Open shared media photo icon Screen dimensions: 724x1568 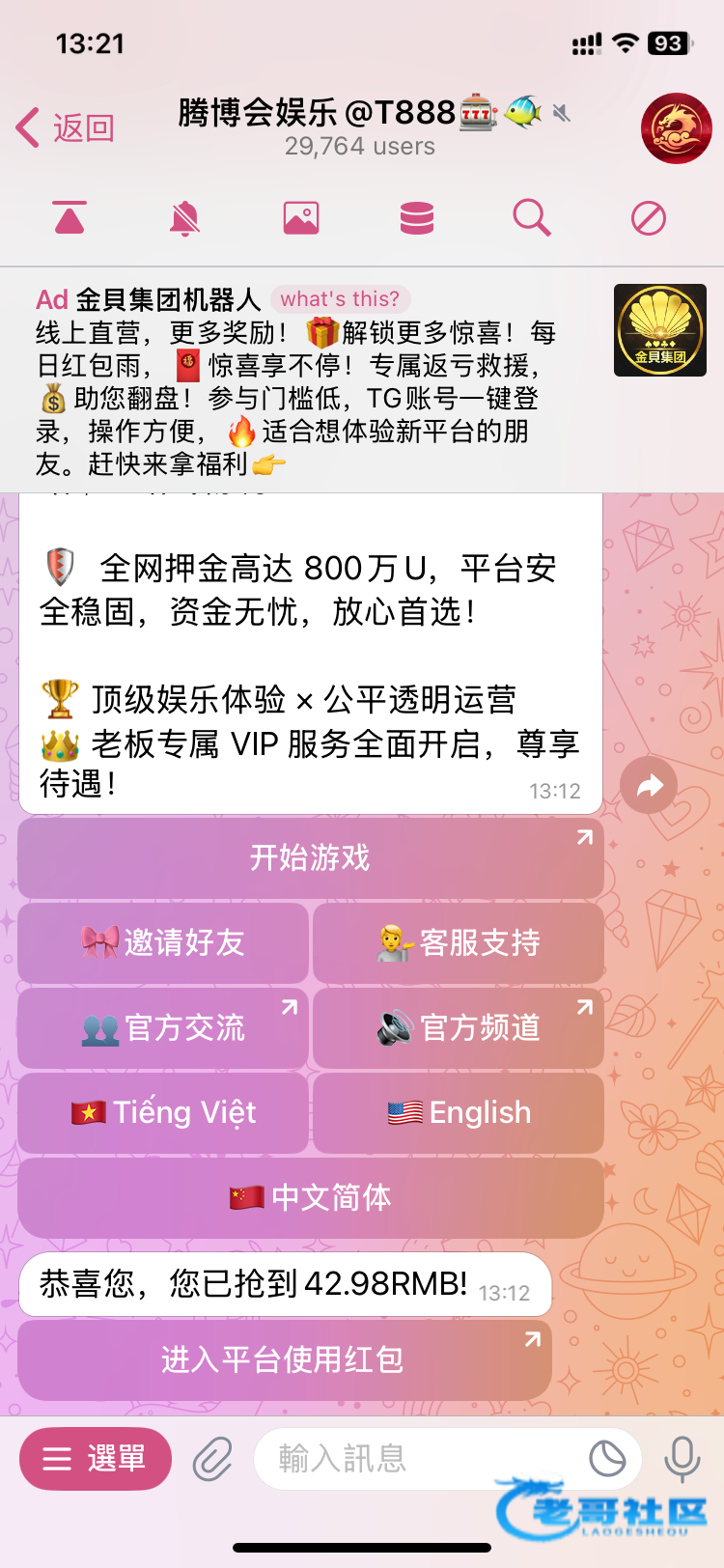click(301, 218)
